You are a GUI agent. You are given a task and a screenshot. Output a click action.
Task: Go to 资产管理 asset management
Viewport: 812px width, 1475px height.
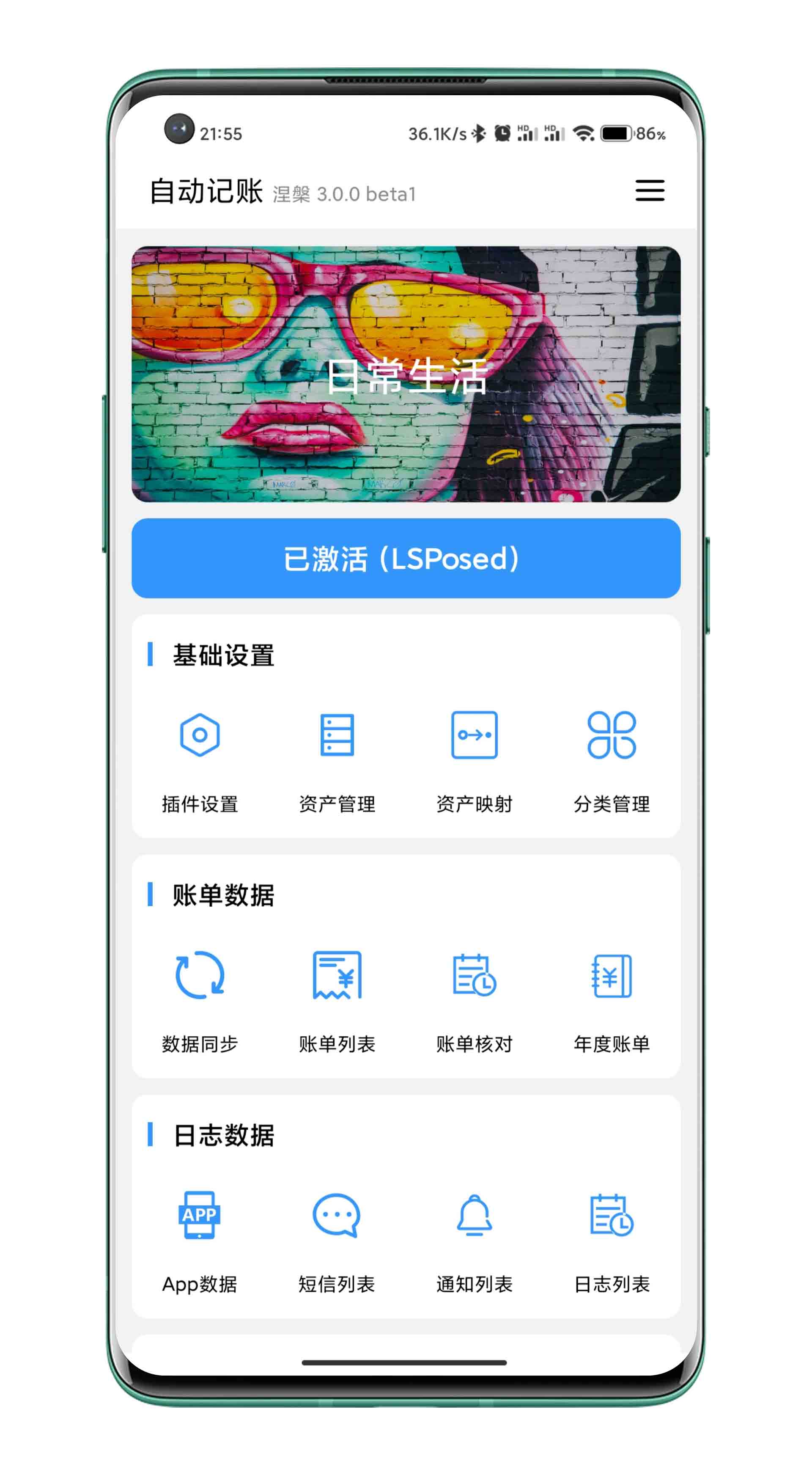coord(337,759)
